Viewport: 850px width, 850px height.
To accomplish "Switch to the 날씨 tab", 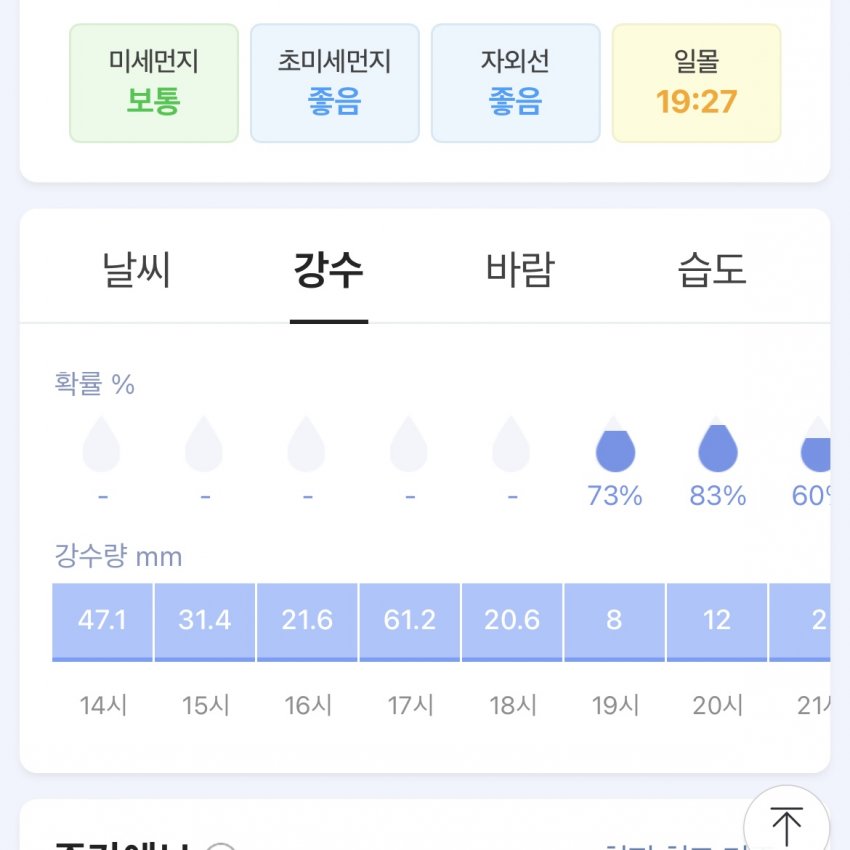I will [137, 270].
